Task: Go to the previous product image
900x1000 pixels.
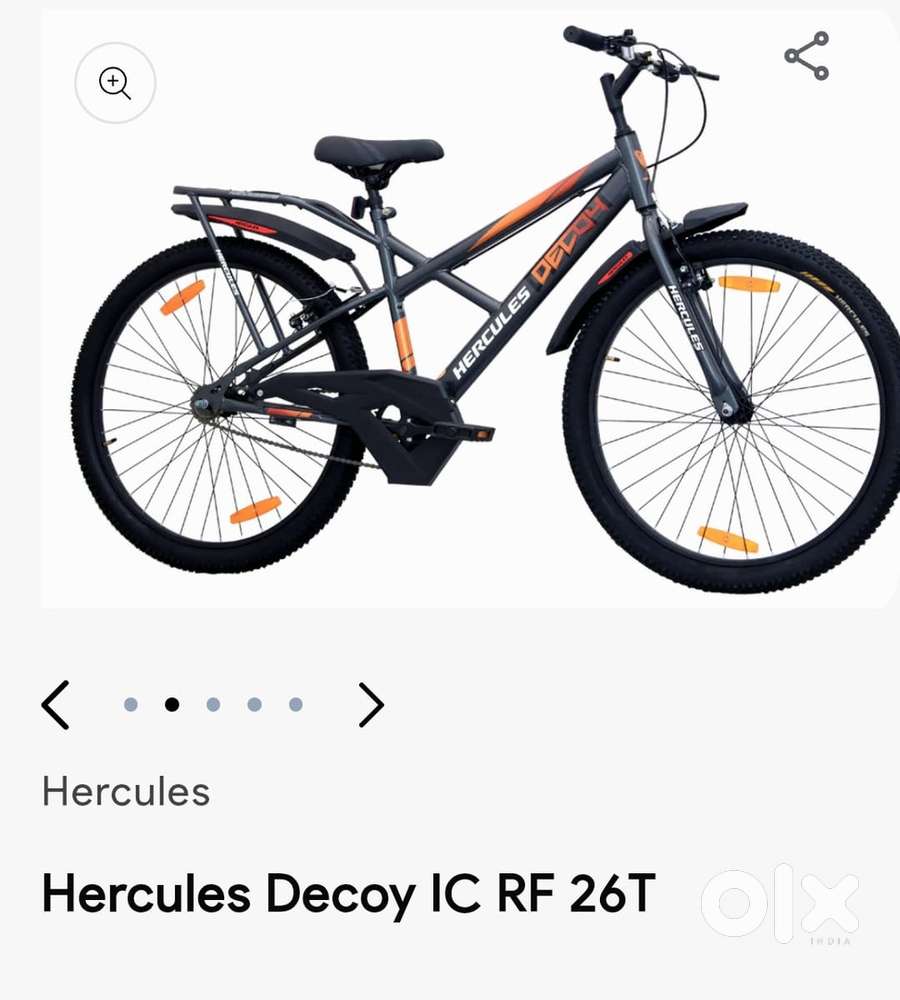Action: click(x=56, y=705)
